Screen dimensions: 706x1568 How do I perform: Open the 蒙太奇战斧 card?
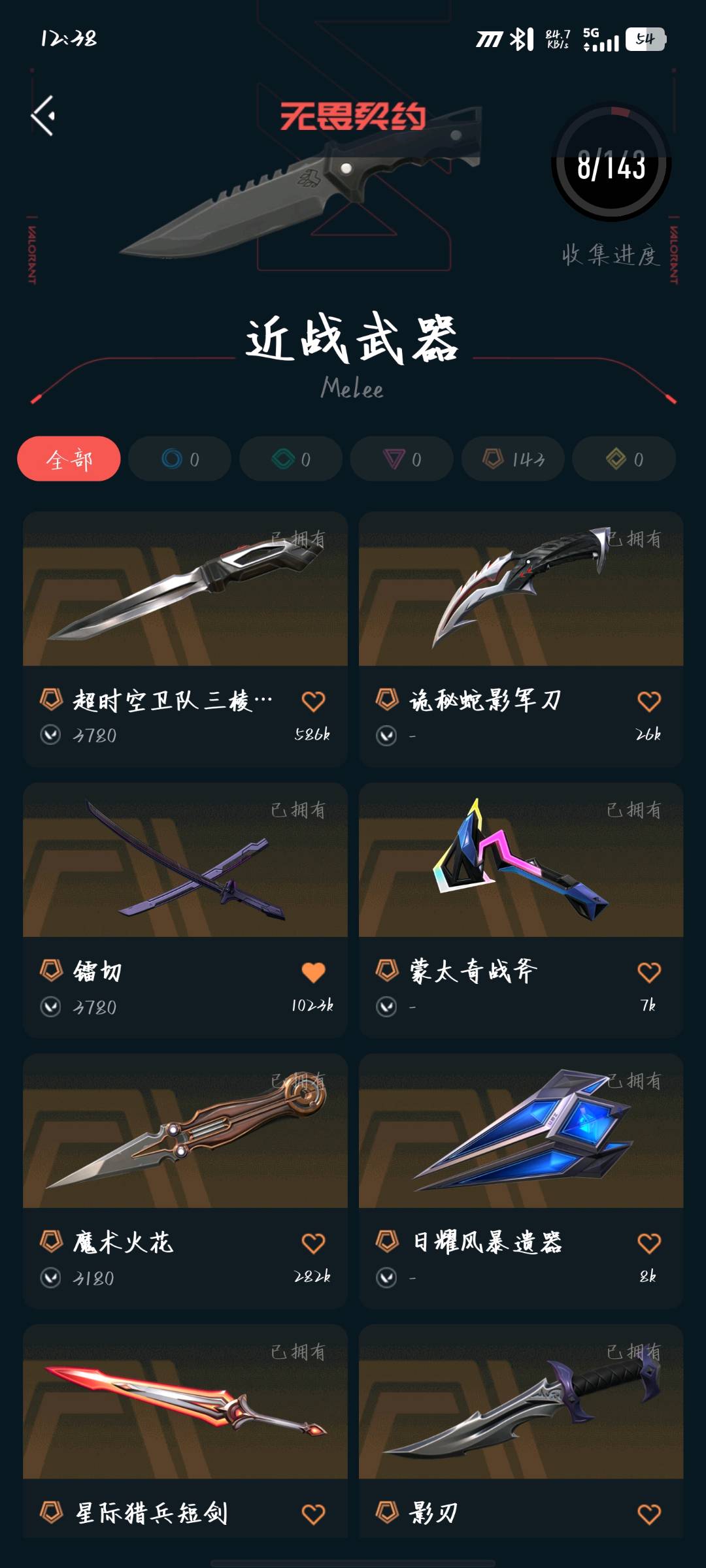point(521,910)
